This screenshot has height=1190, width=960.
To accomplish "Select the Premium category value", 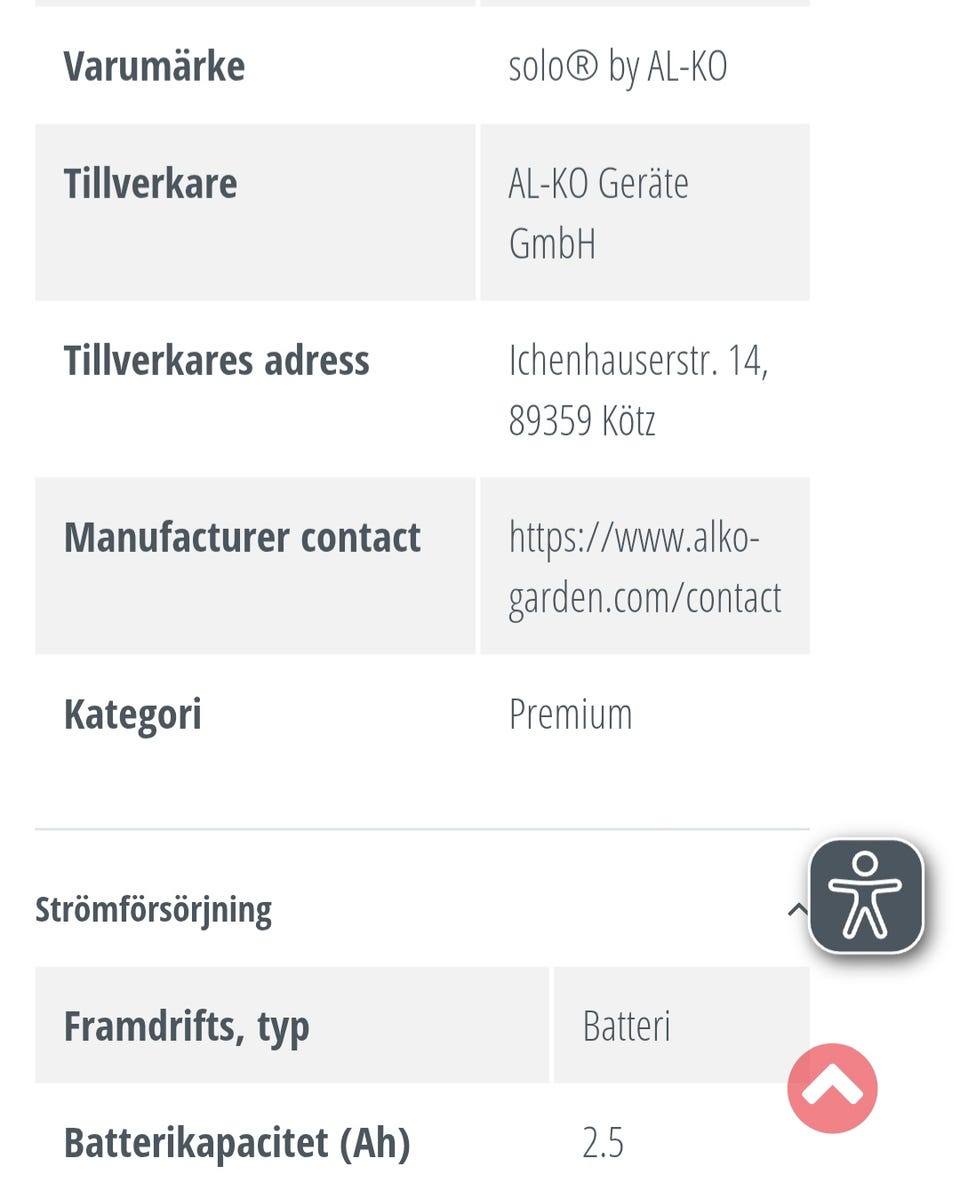I will [x=571, y=713].
